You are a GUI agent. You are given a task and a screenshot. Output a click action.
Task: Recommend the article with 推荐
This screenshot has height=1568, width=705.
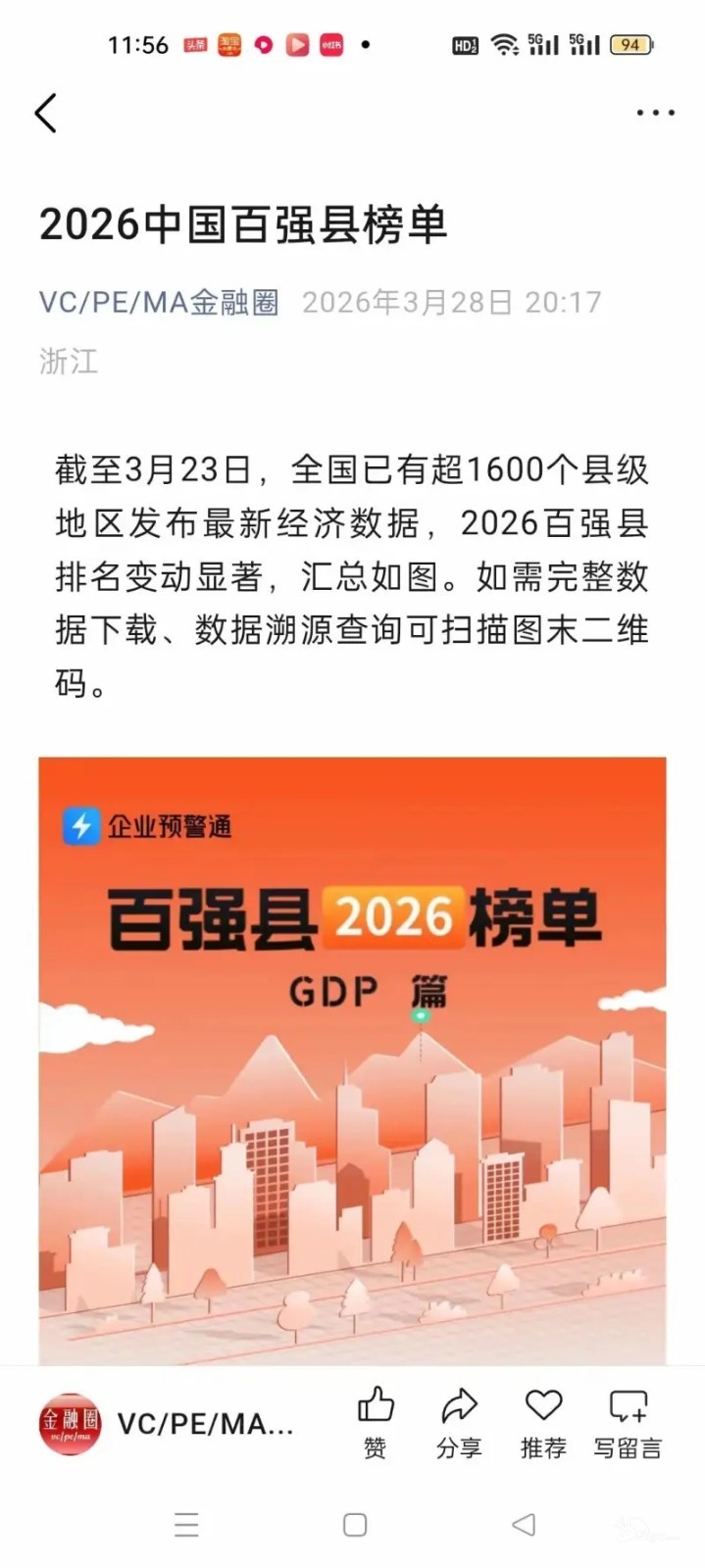tap(543, 1422)
